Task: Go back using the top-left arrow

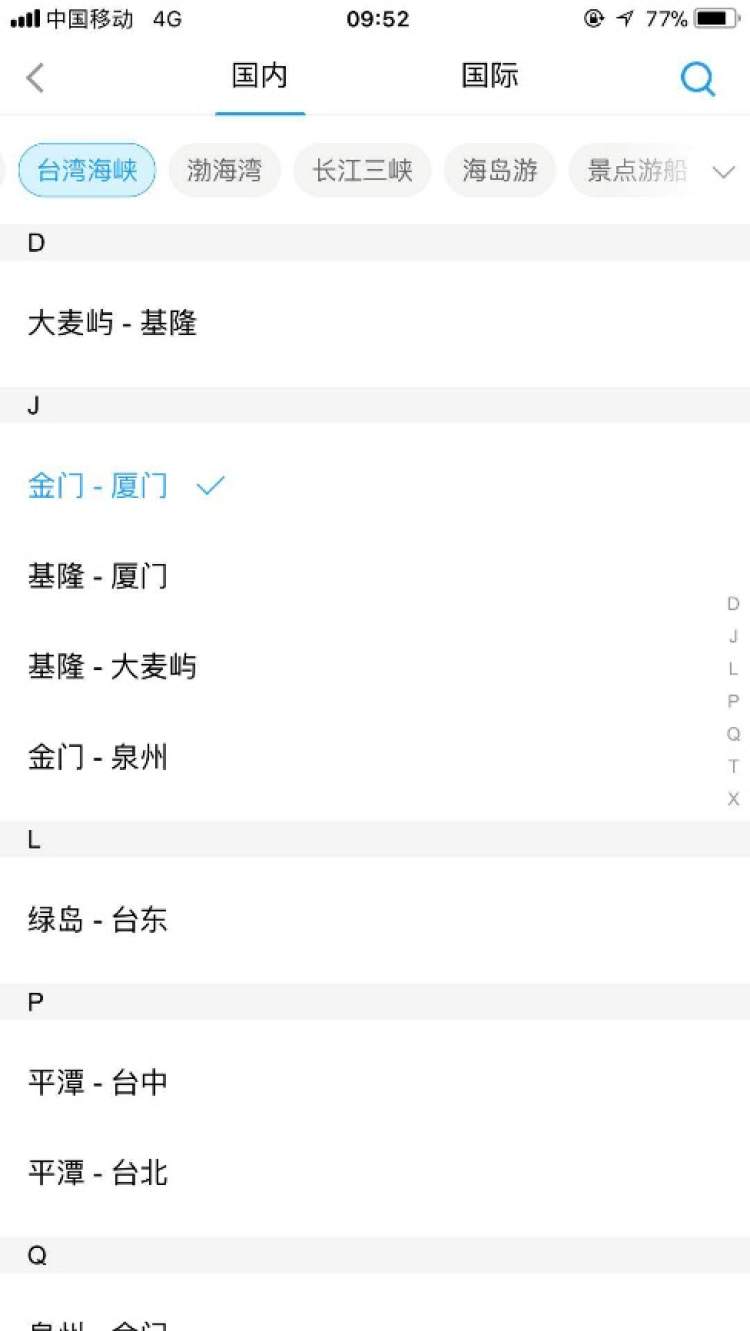Action: [x=36, y=77]
